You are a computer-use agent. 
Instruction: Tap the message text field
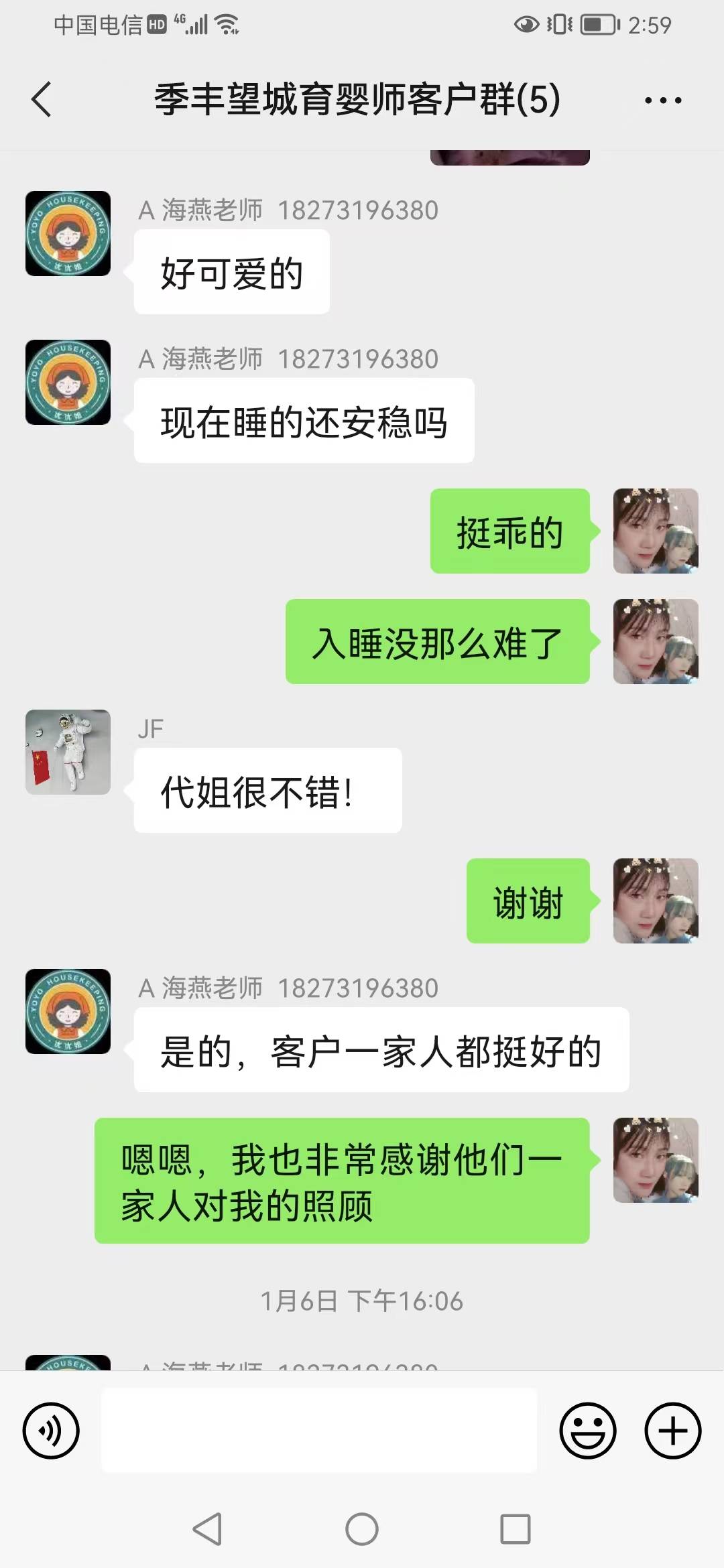tap(319, 1431)
